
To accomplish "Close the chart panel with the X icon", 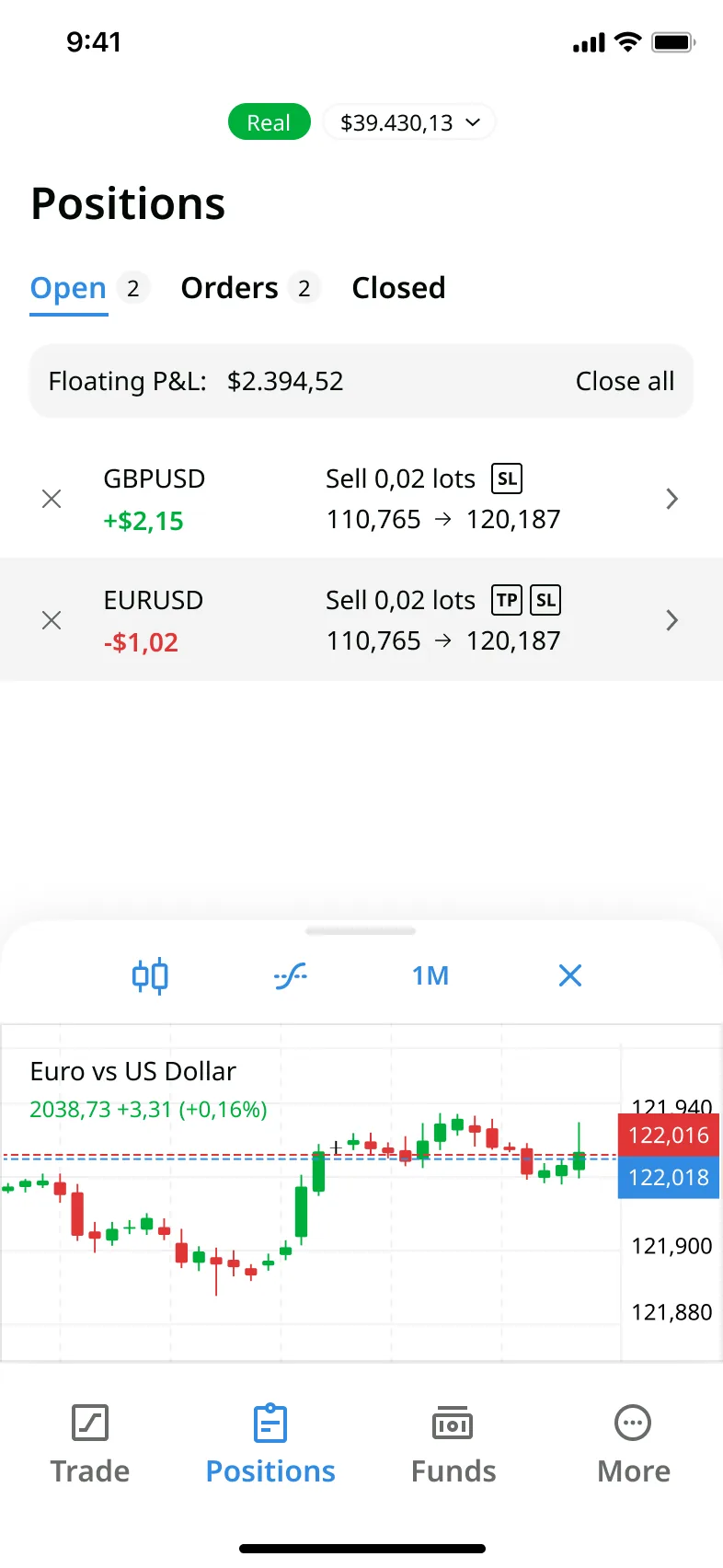I will pyautogui.click(x=569, y=974).
